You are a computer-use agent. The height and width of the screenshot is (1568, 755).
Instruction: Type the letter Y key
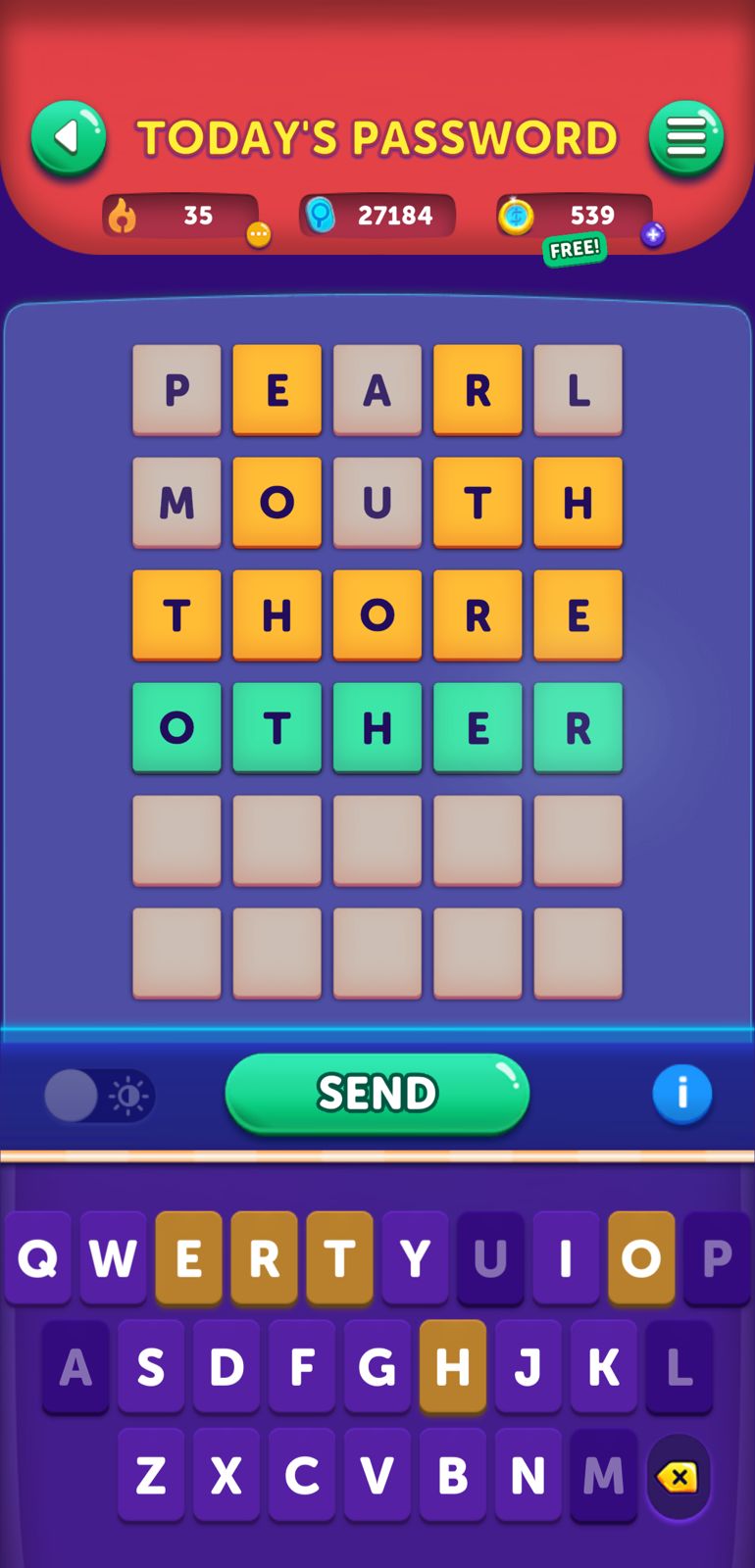415,1258
